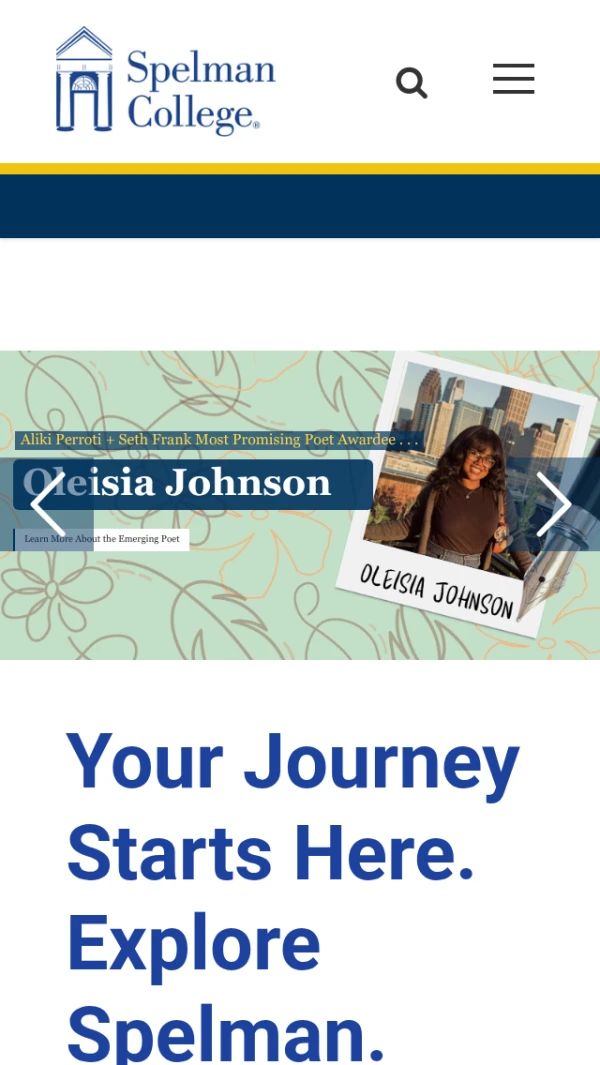Open the site search magnifier
This screenshot has height=1065, width=600.
click(x=411, y=83)
